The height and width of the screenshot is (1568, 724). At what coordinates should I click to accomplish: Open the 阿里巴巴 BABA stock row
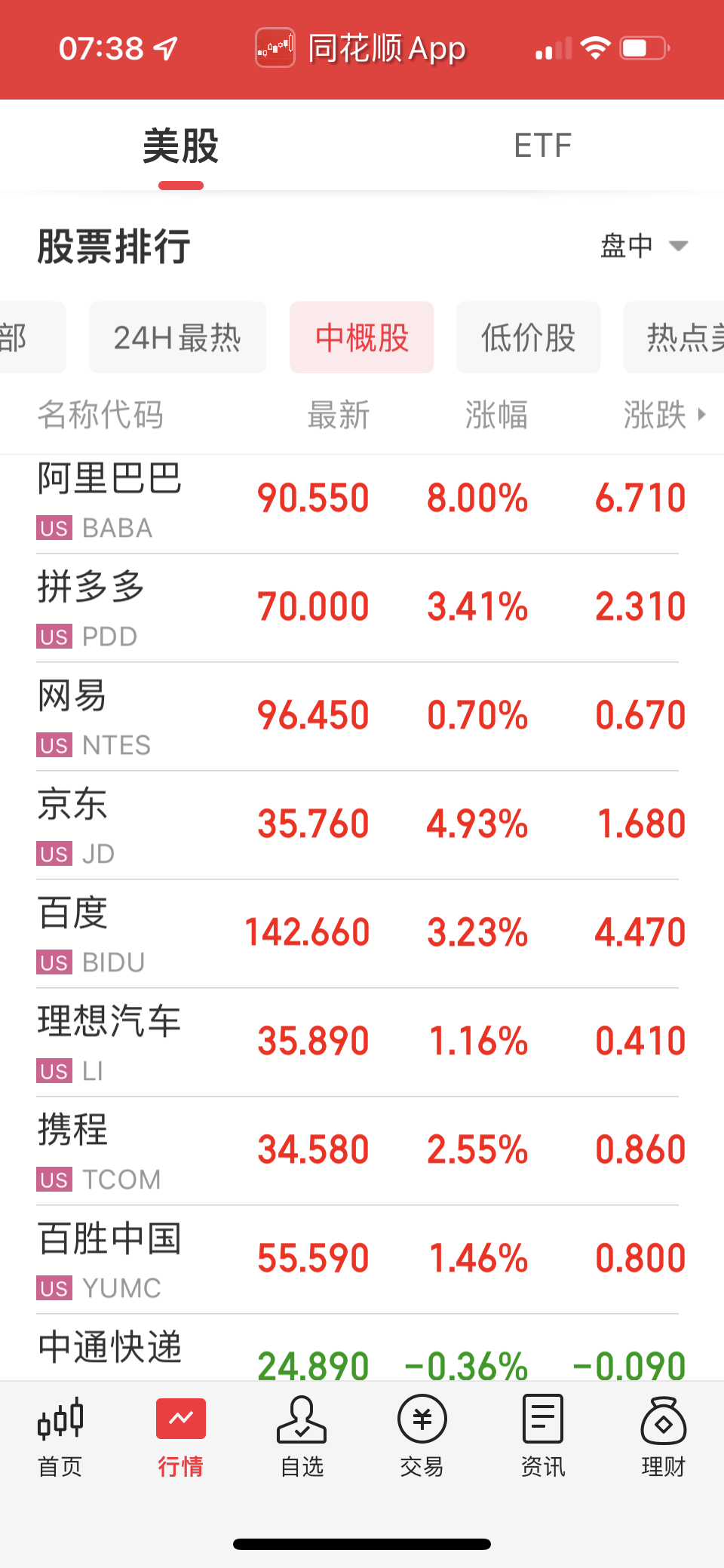(x=362, y=500)
